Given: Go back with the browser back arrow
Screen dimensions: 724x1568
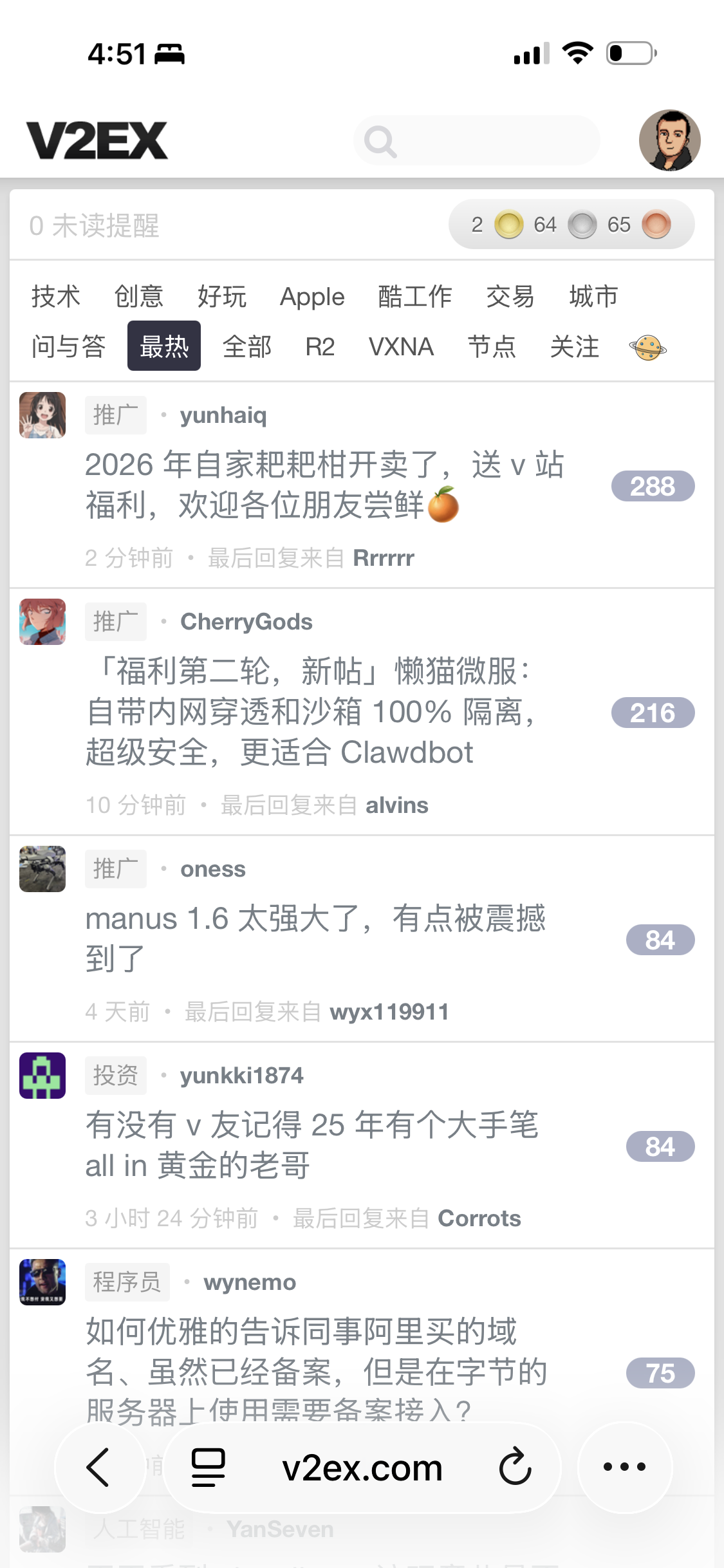Looking at the screenshot, I should (98, 1467).
